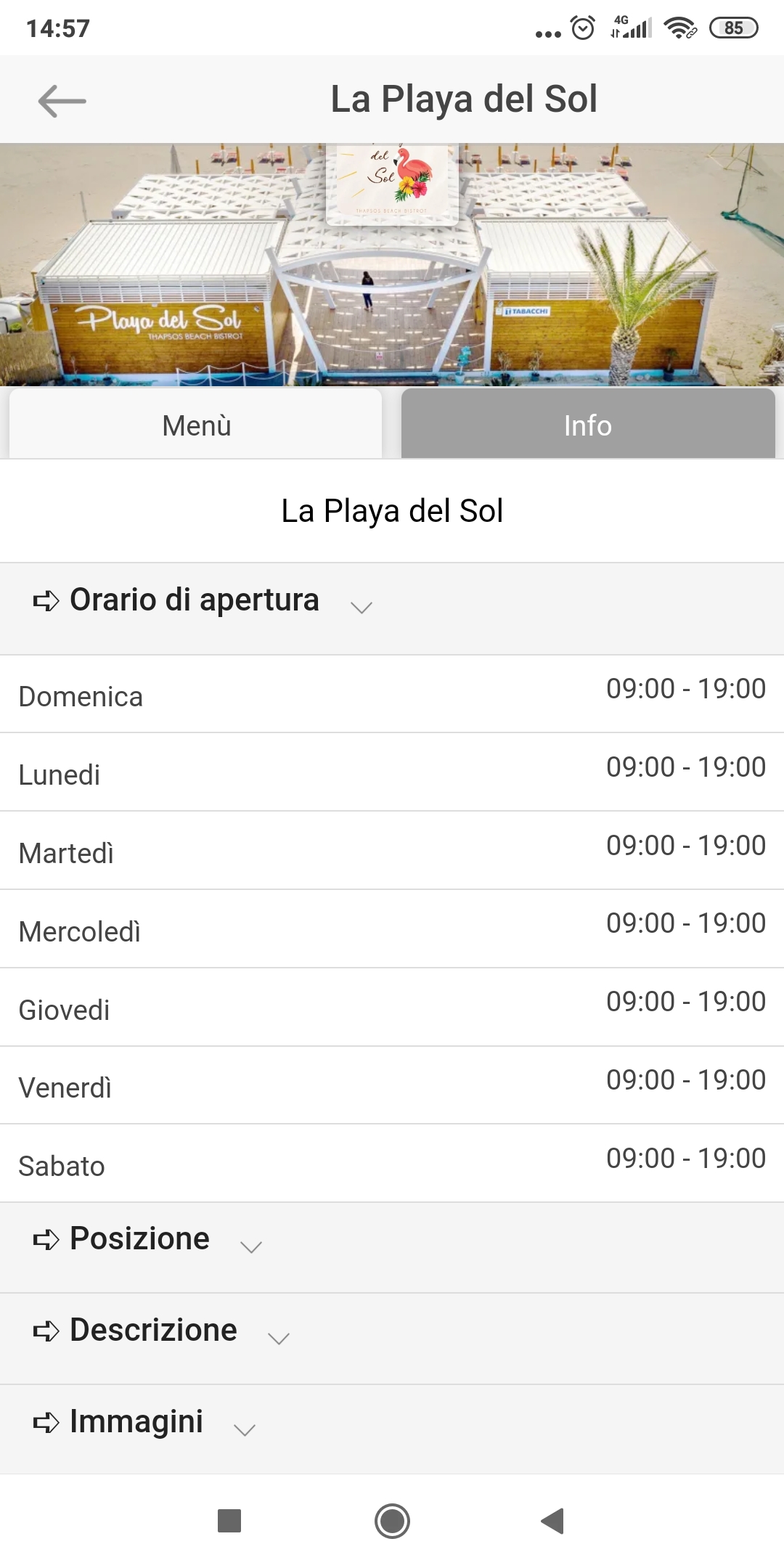
Task: Select the Info tab
Action: [588, 424]
